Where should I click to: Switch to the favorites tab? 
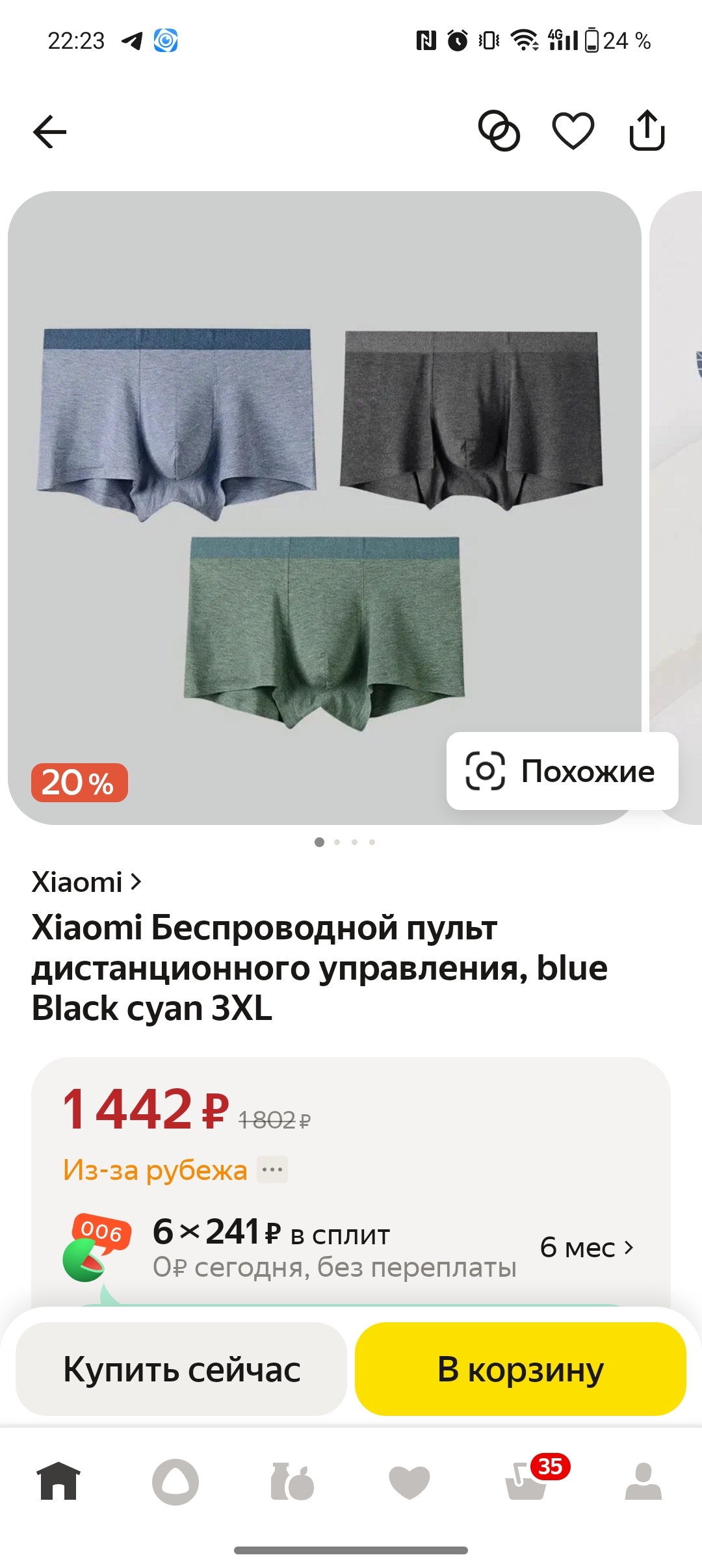coord(409,1482)
